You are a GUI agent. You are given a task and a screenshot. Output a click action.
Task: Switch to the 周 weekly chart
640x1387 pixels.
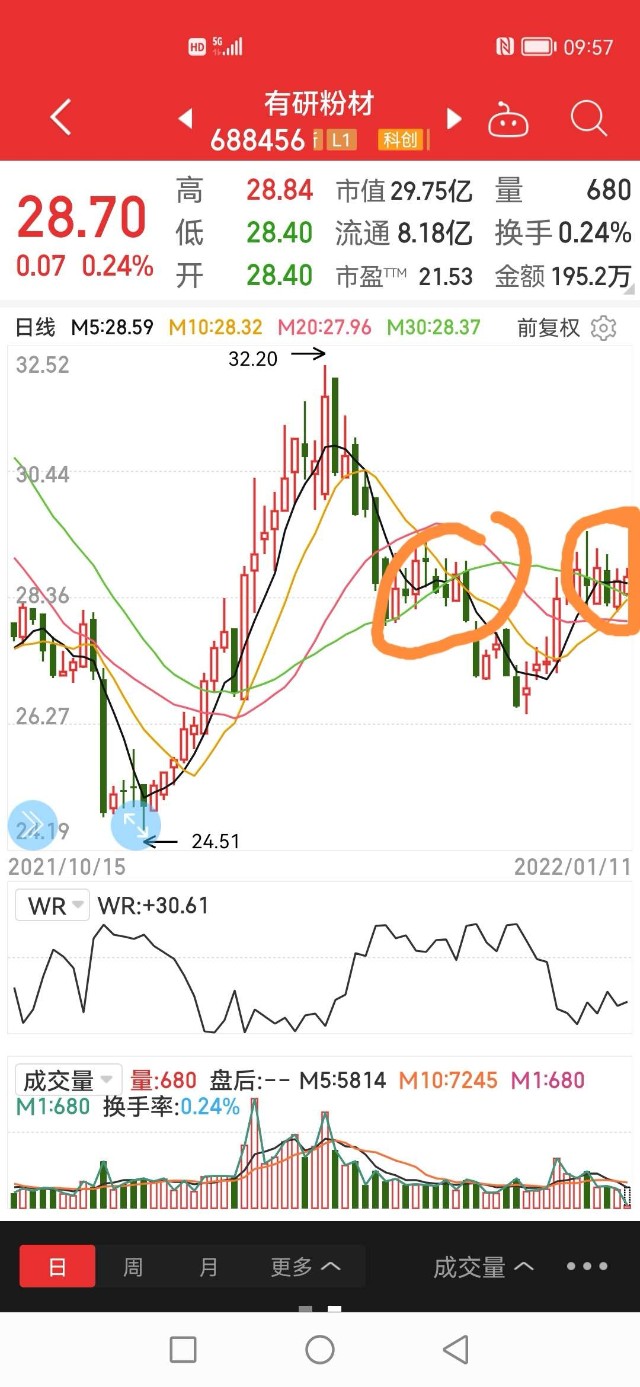133,1267
